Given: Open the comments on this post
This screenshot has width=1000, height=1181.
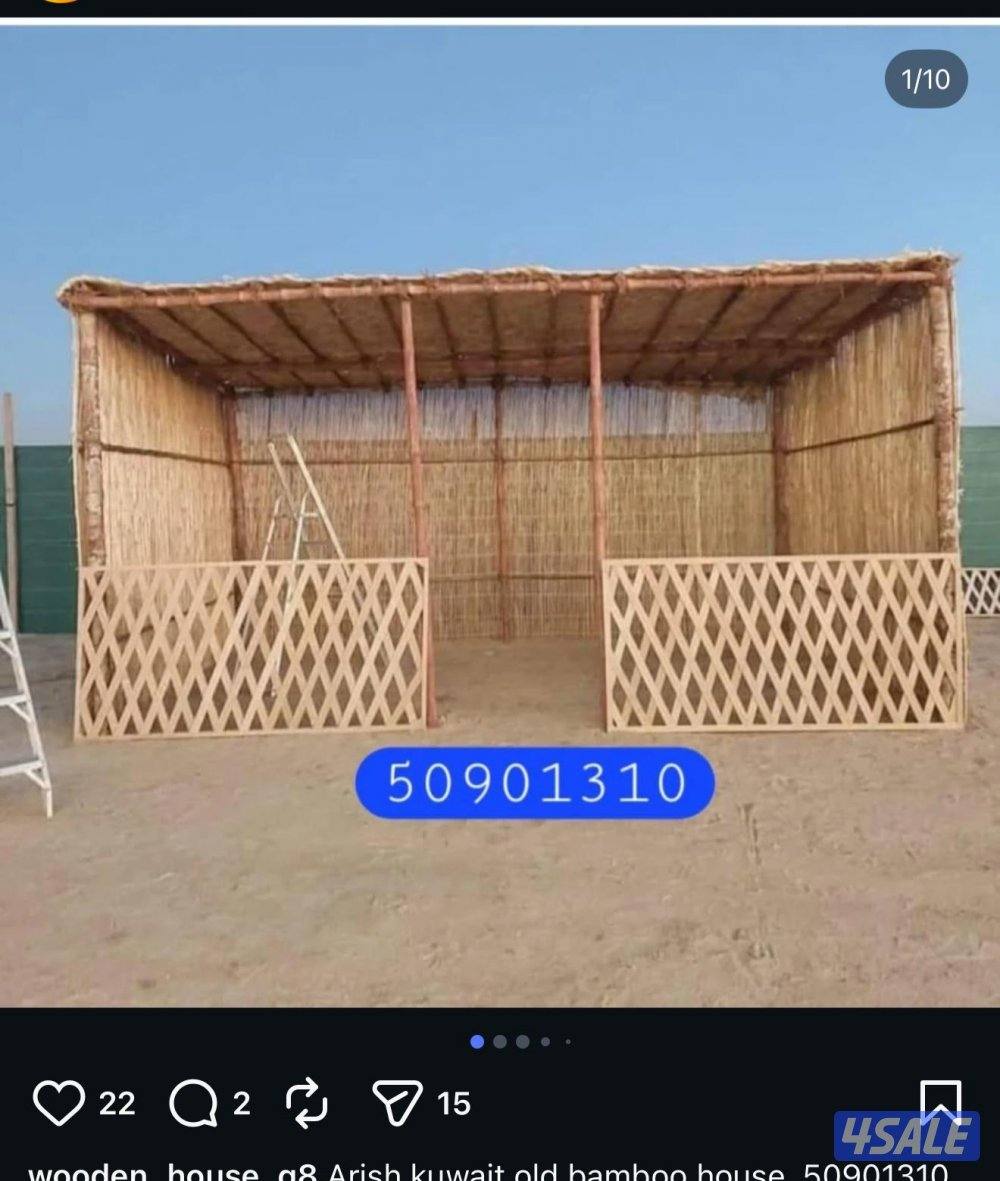Looking at the screenshot, I should [x=193, y=1103].
